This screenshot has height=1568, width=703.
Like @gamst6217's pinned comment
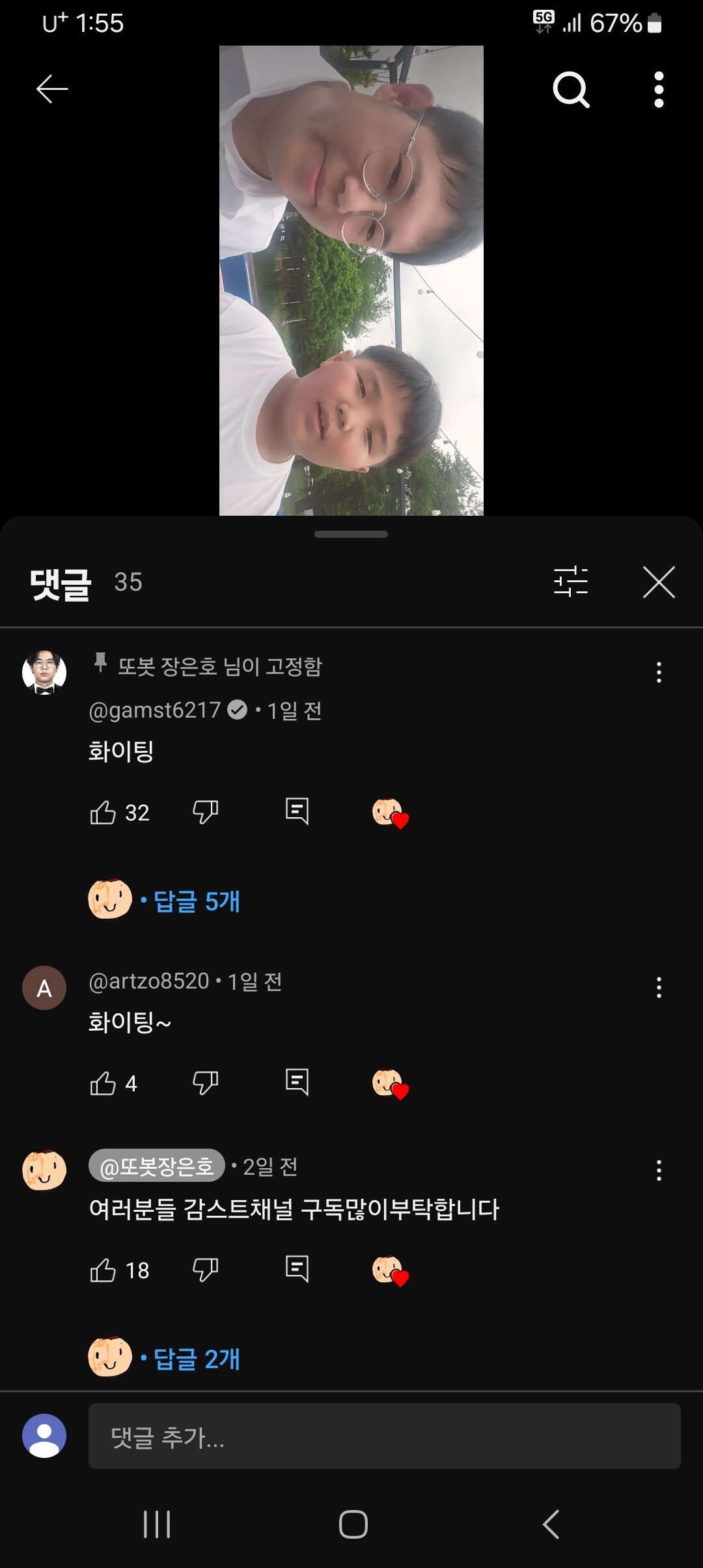103,812
